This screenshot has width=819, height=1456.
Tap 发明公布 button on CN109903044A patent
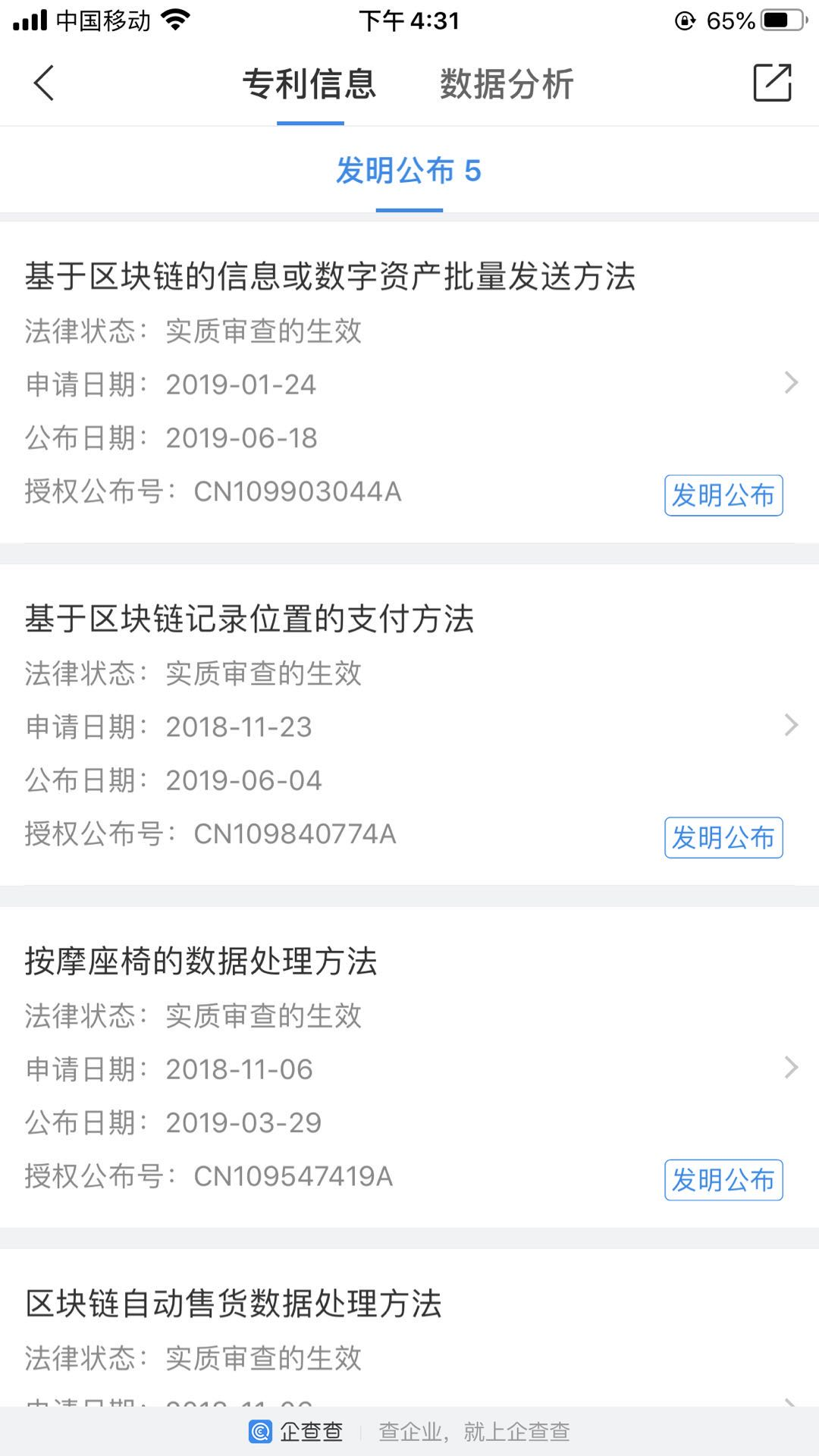pyautogui.click(x=723, y=496)
